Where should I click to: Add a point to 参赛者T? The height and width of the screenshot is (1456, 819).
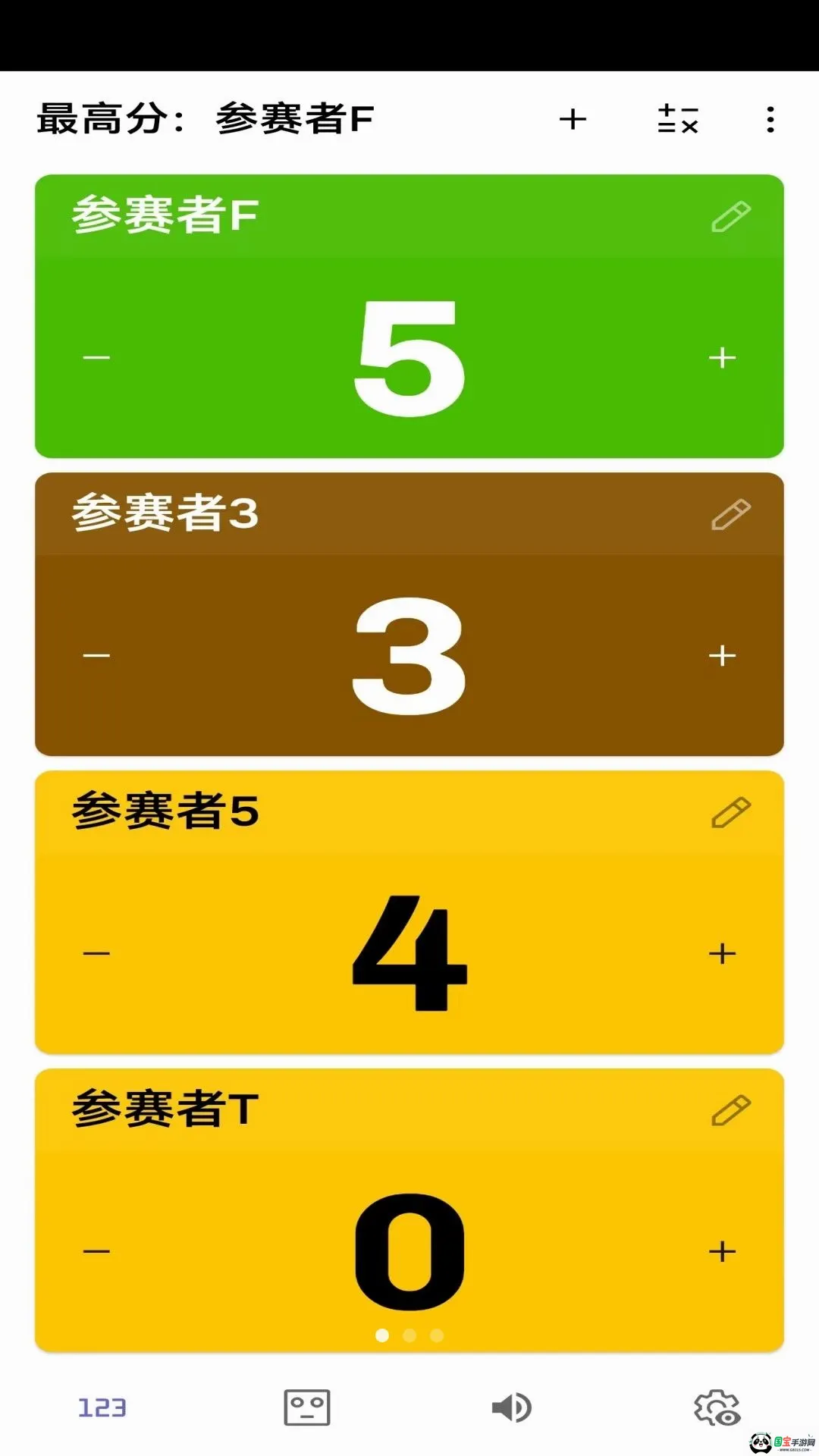pyautogui.click(x=722, y=1251)
